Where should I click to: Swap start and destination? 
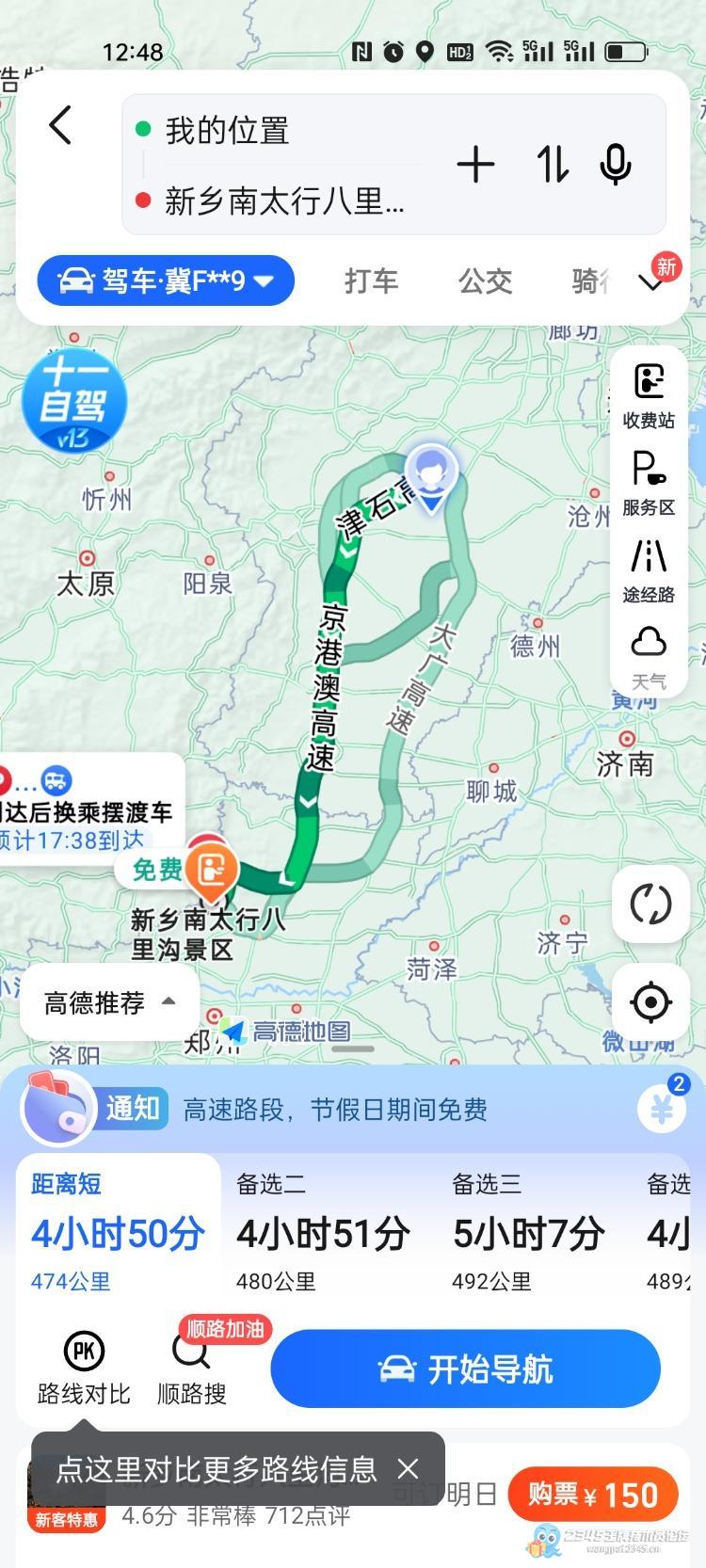[x=553, y=166]
